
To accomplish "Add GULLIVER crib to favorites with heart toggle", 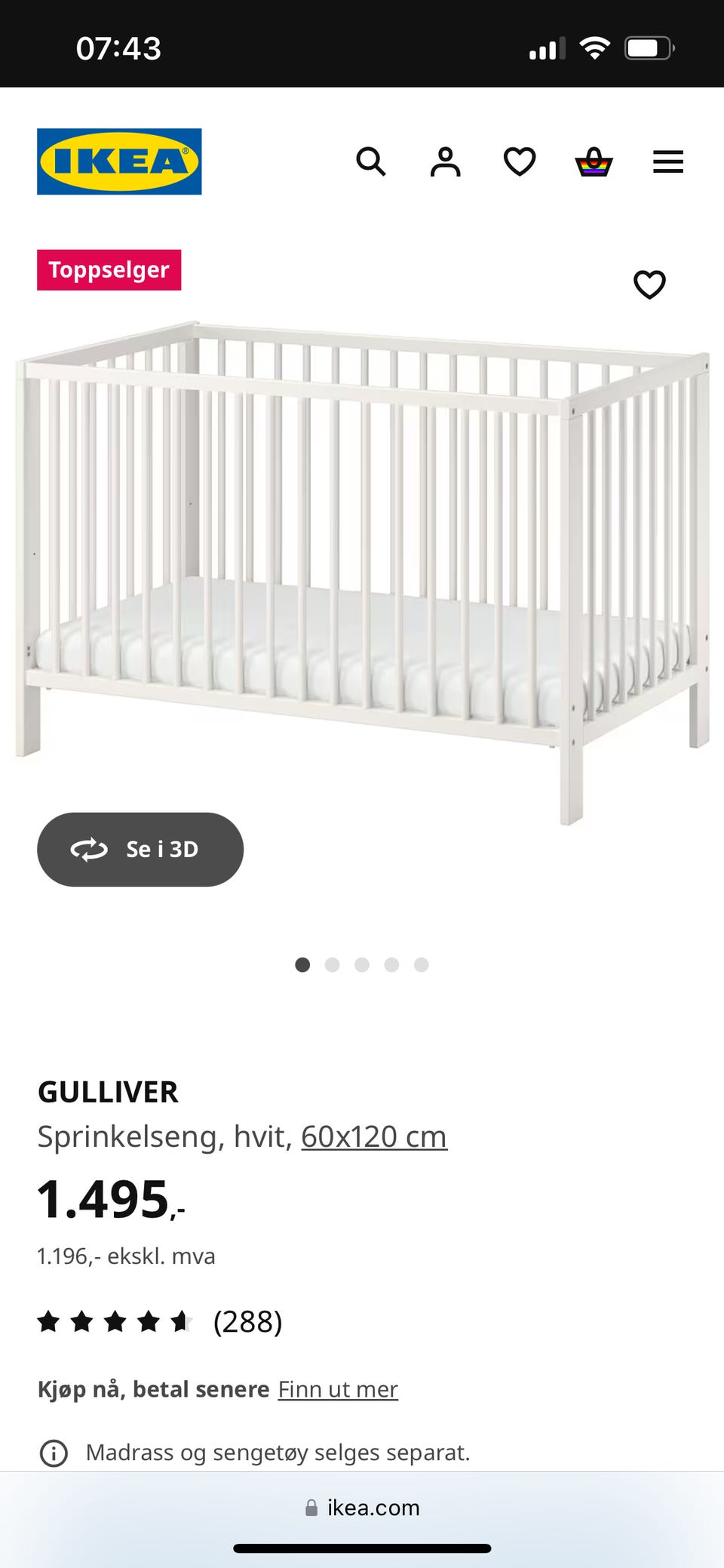I will pyautogui.click(x=649, y=284).
